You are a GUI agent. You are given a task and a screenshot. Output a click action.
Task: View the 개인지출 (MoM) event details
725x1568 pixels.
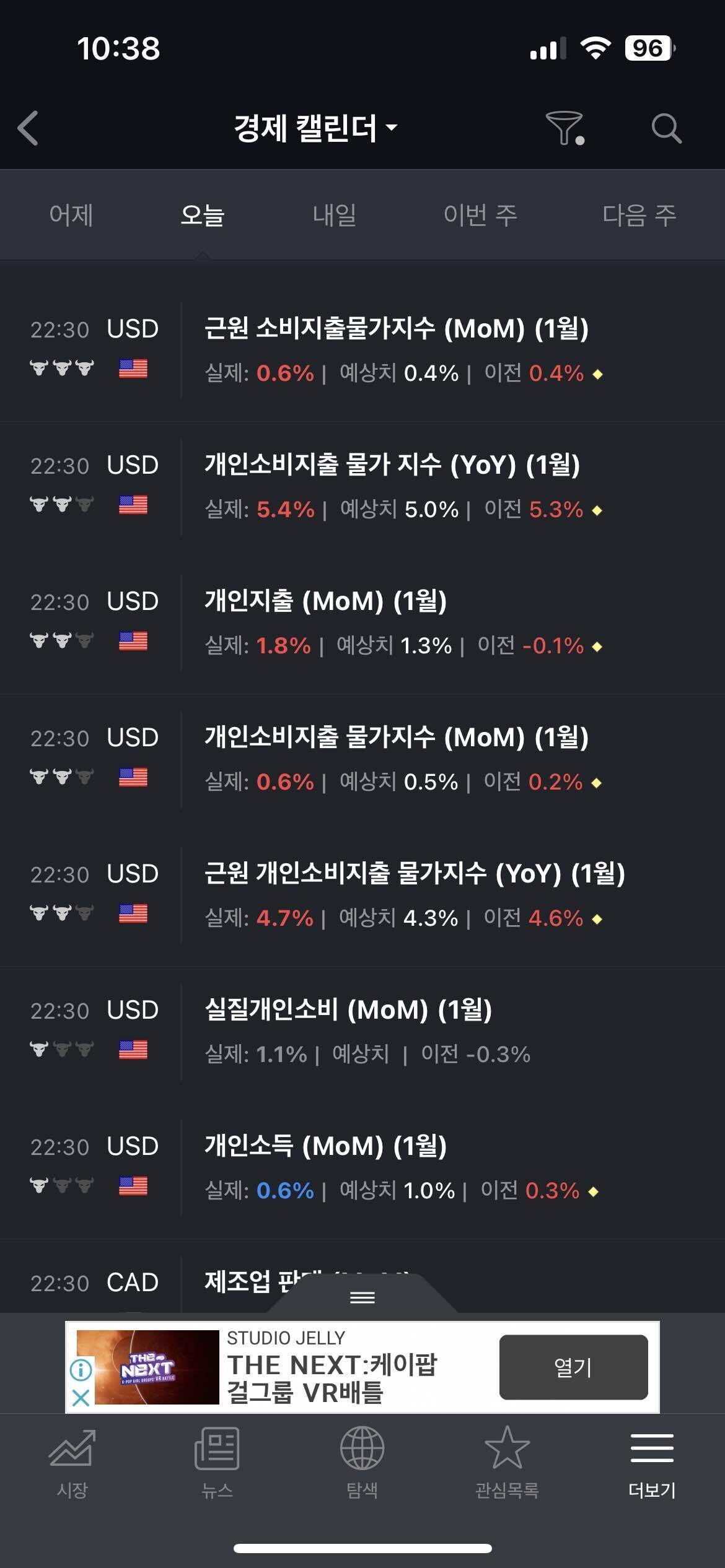(326, 601)
